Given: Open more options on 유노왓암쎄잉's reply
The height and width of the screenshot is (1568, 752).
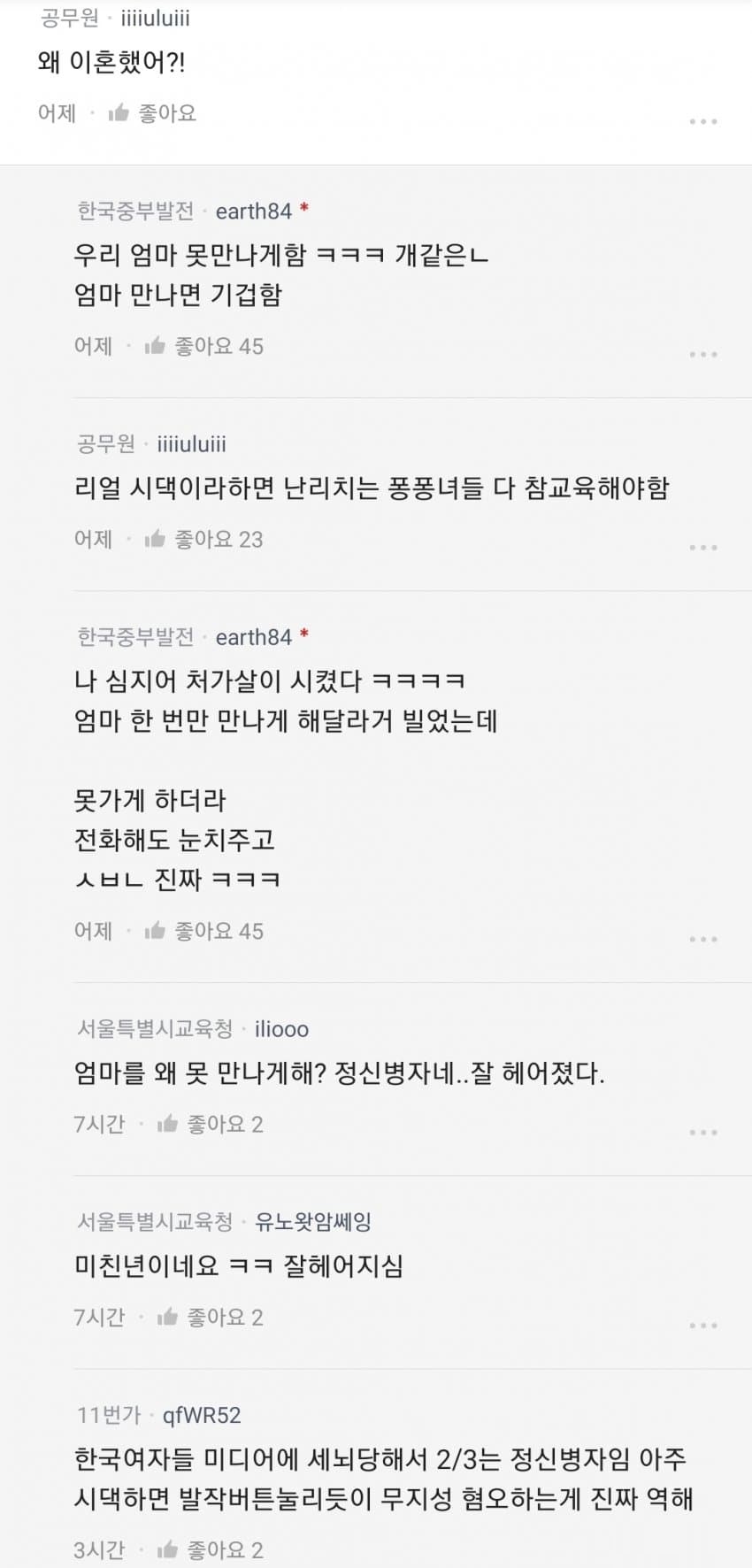Looking at the screenshot, I should tap(702, 1326).
